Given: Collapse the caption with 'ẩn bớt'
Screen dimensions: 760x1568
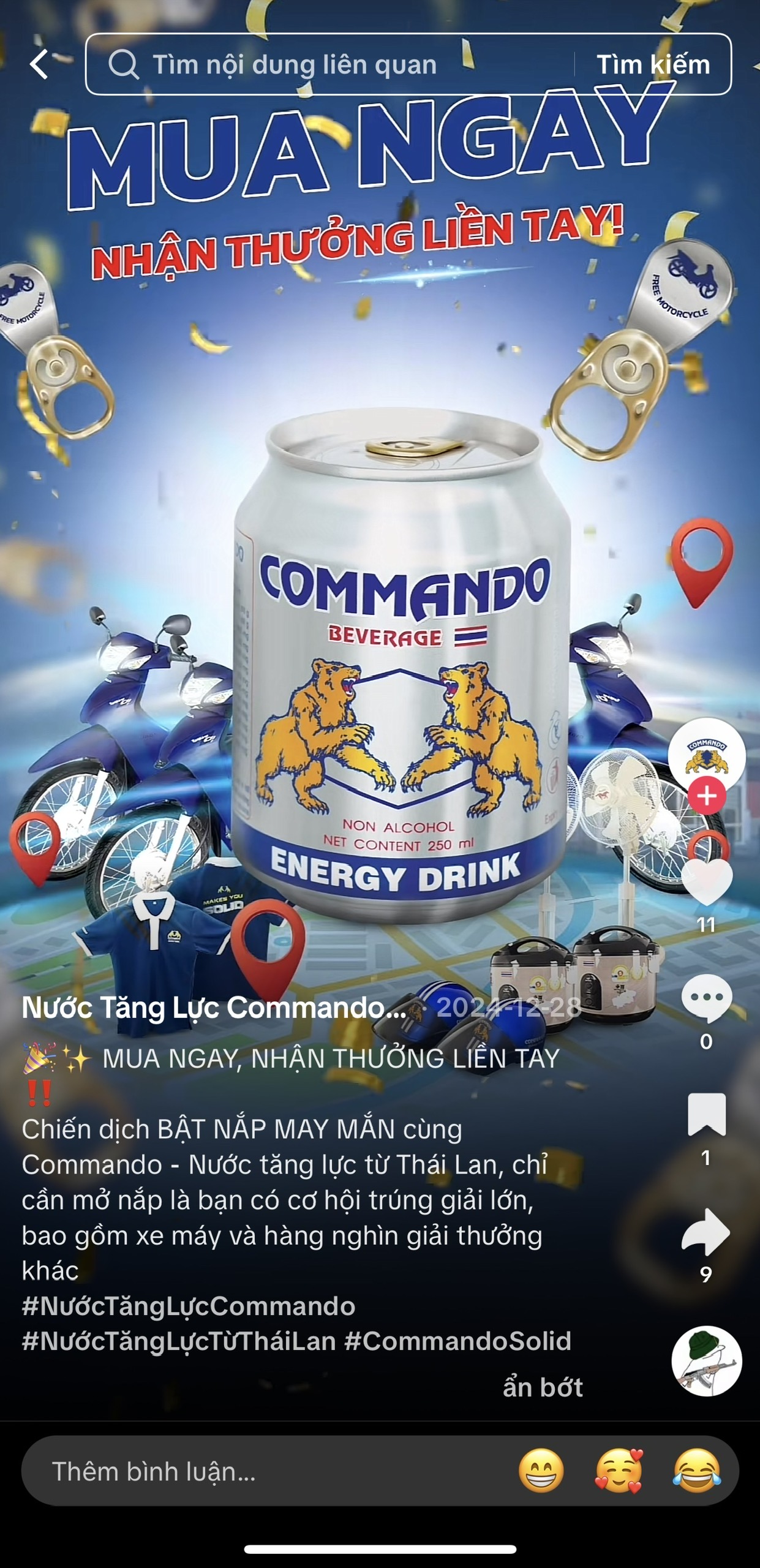Looking at the screenshot, I should [543, 1387].
